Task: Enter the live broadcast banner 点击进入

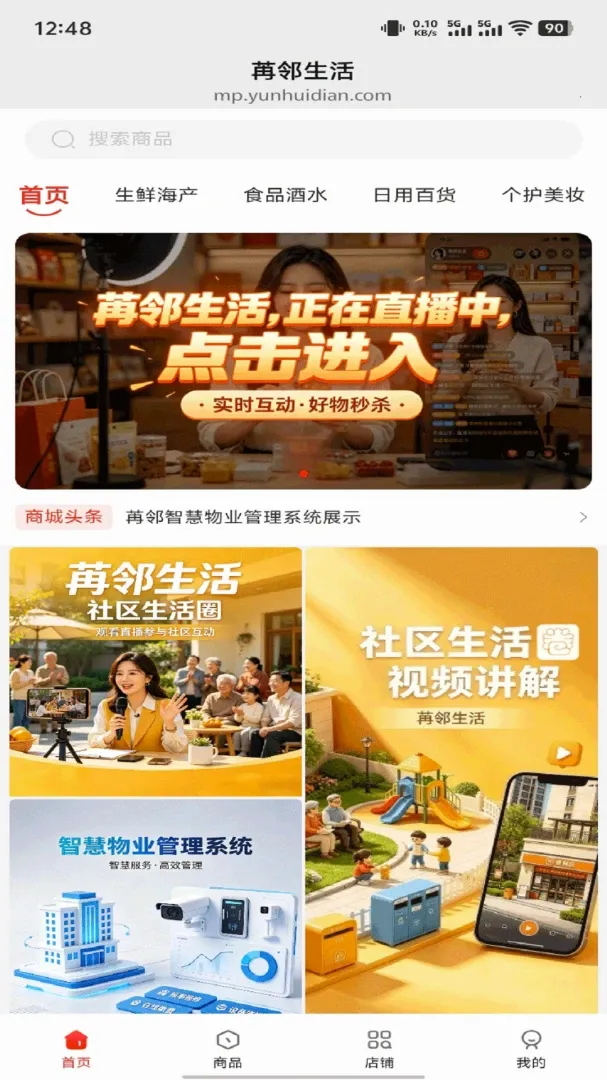Action: pyautogui.click(x=303, y=361)
